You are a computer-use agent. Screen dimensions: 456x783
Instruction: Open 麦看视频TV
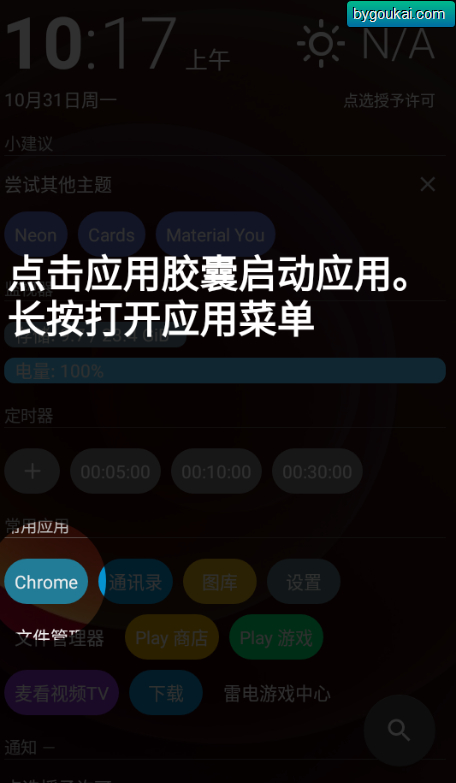point(61,693)
